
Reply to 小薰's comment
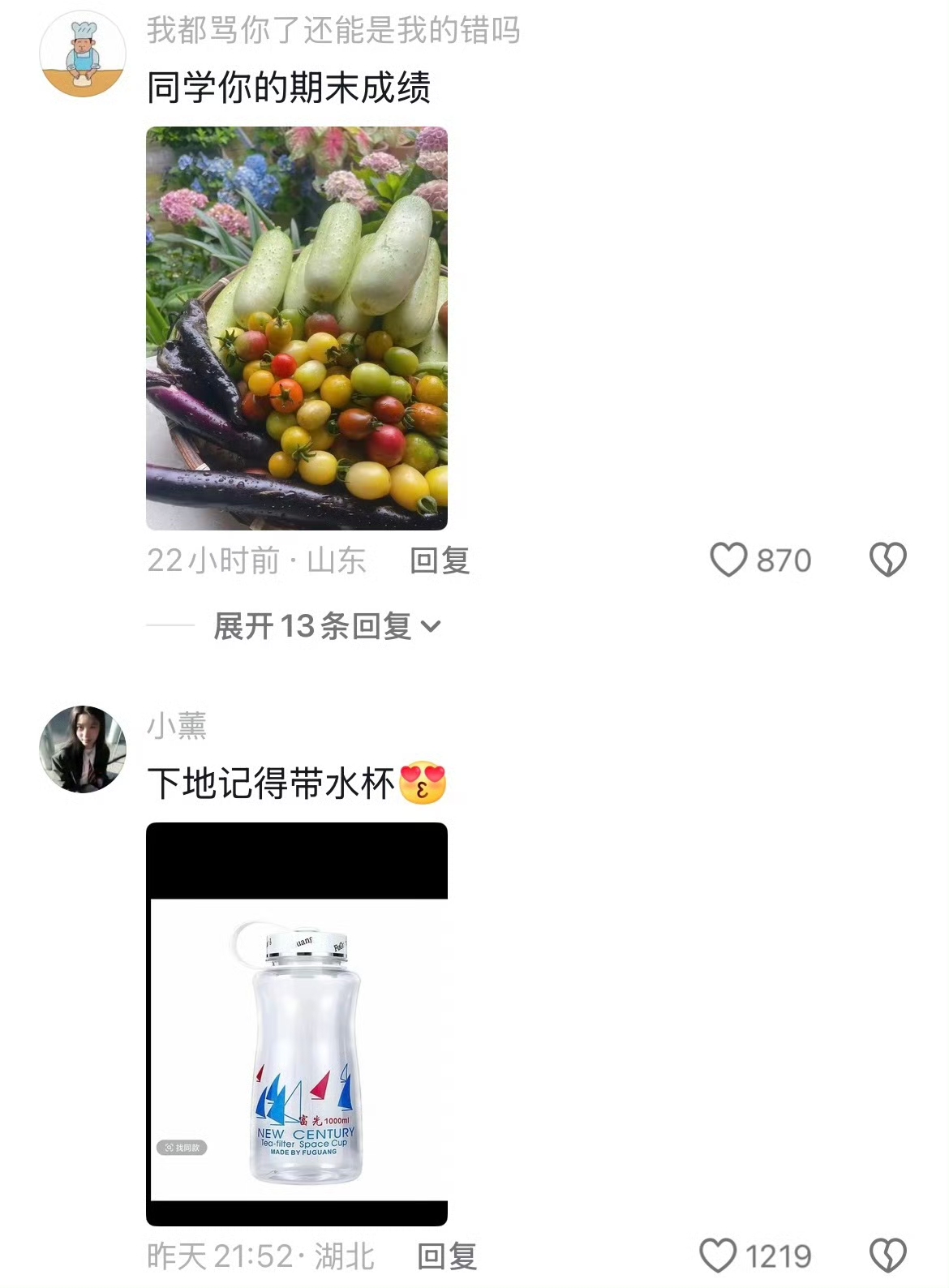tap(447, 1256)
